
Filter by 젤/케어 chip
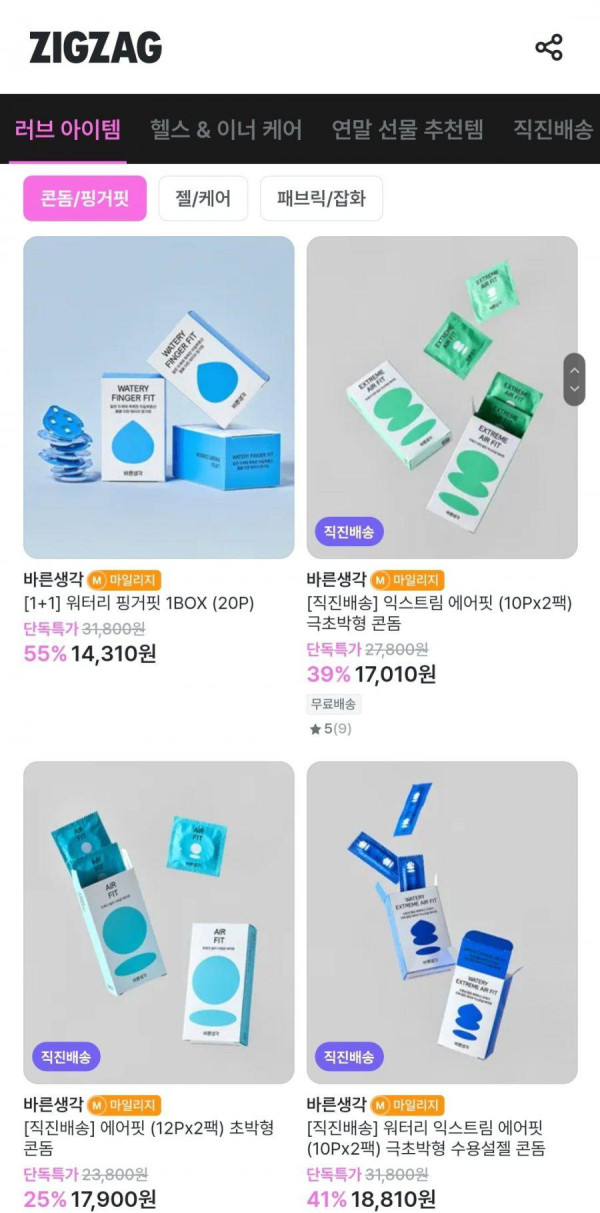point(203,198)
